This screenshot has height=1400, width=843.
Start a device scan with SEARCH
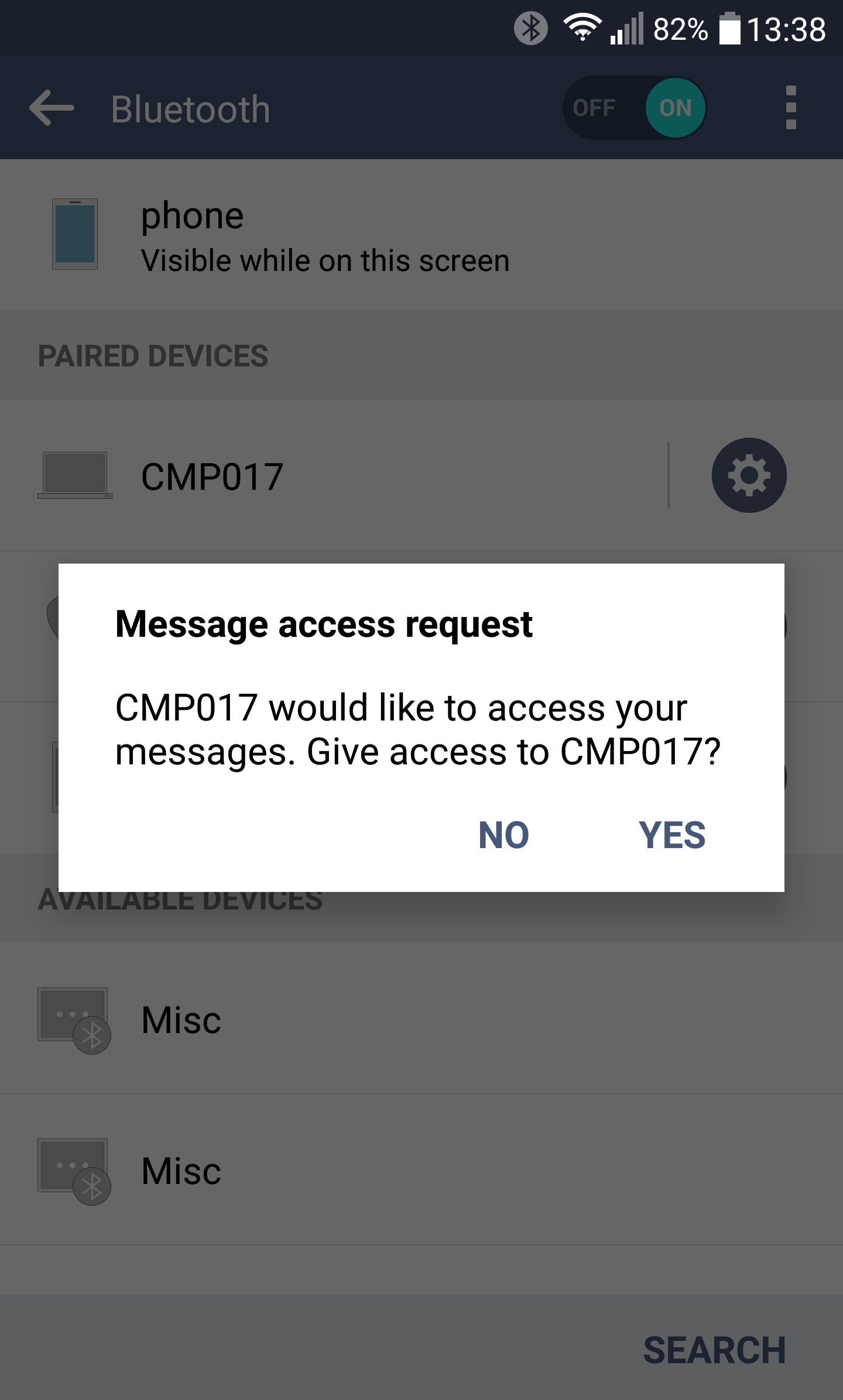click(715, 1350)
